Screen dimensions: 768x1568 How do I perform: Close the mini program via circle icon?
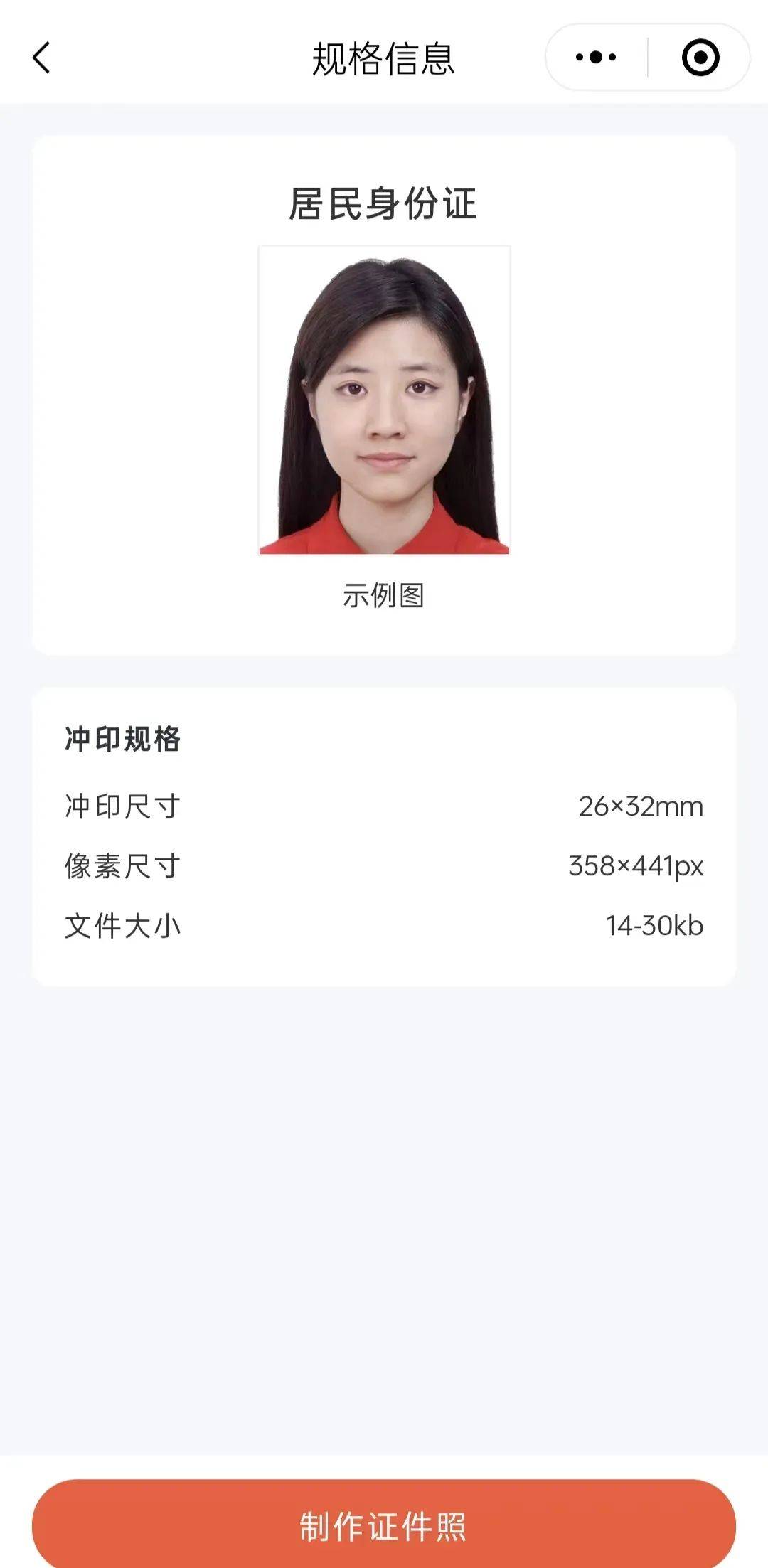tap(700, 58)
